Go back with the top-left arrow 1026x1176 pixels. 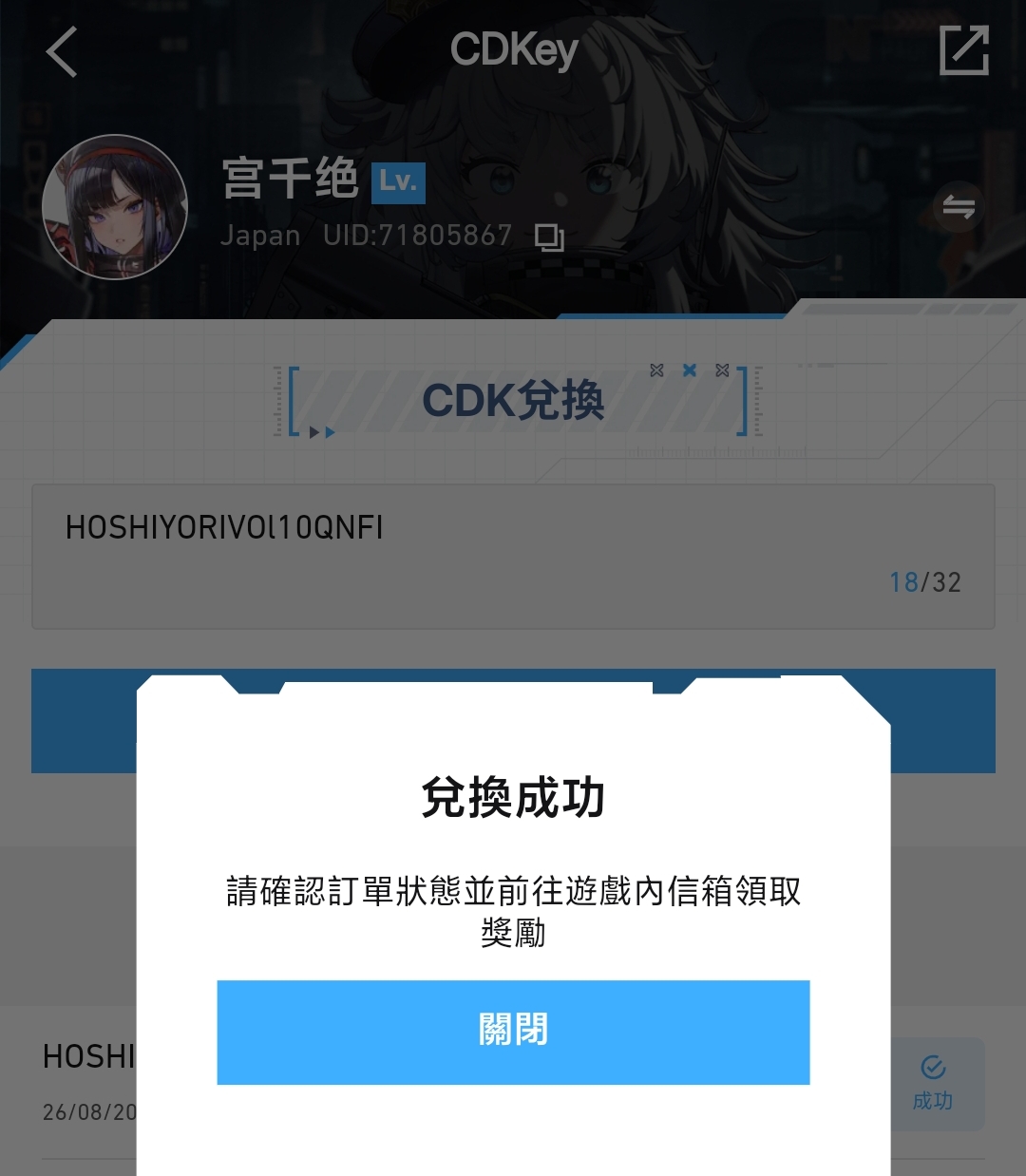[62, 51]
